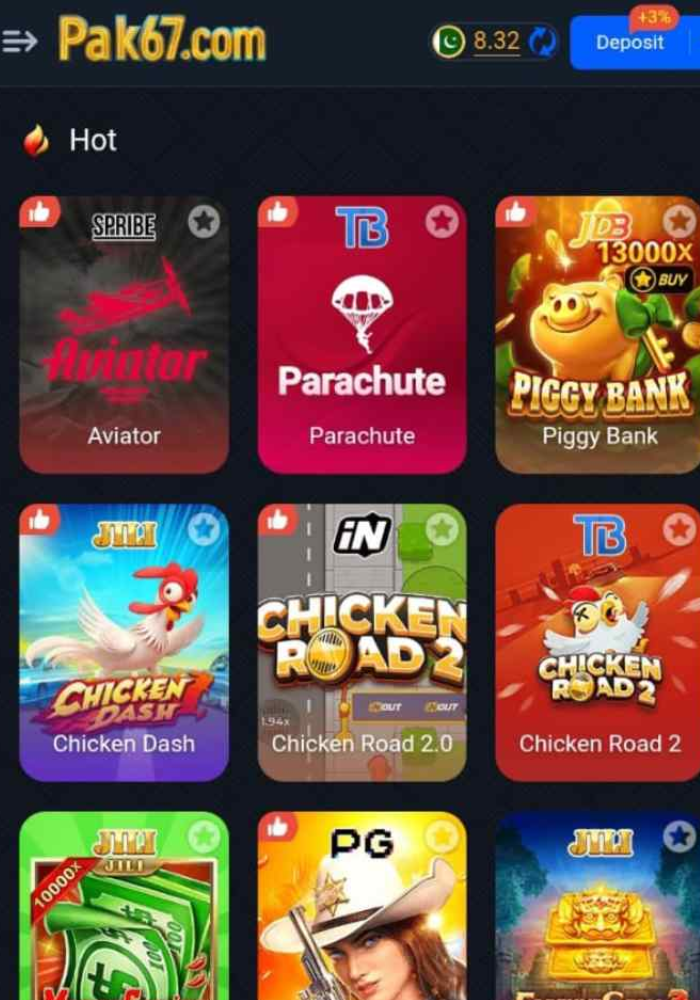Mark Chicken Dash as favorite
The image size is (700, 1000).
(x=204, y=529)
